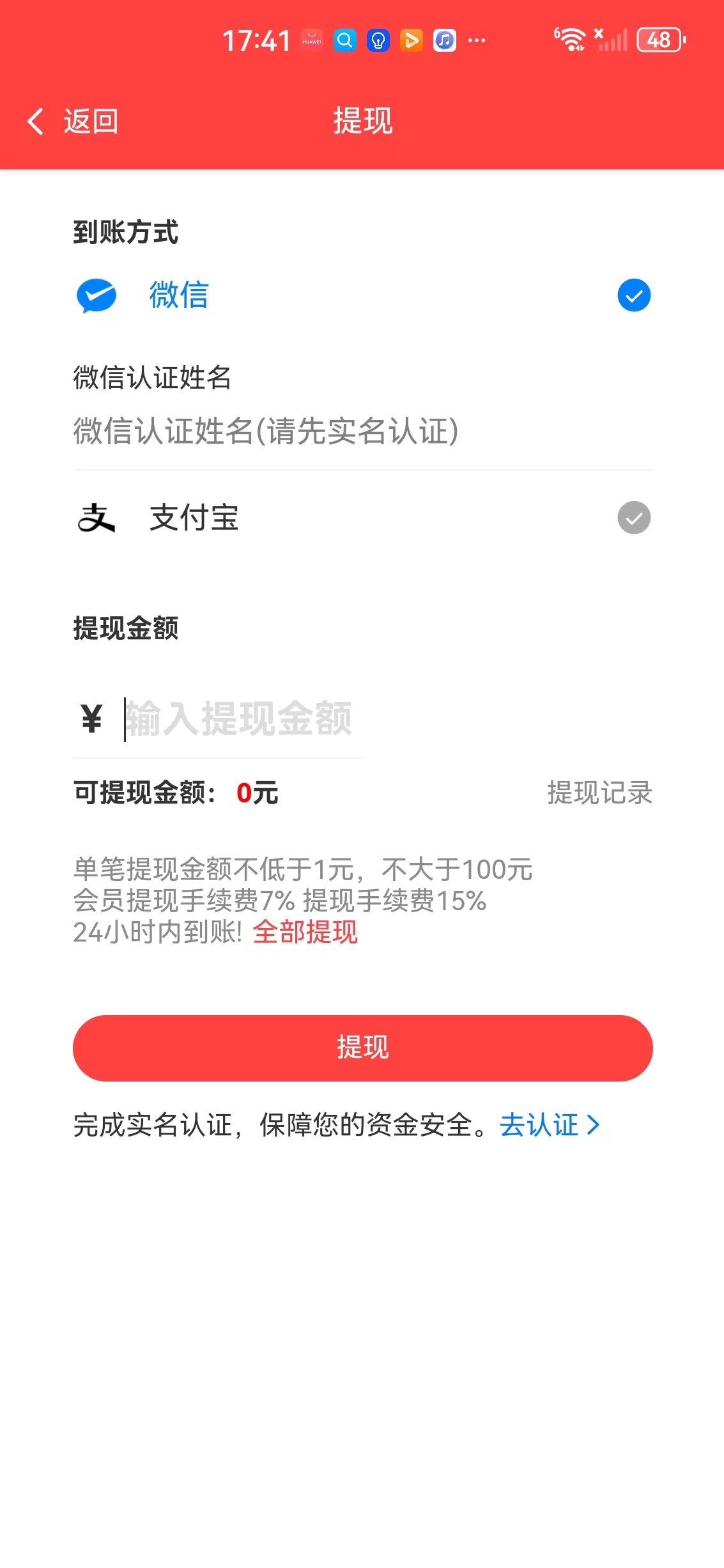Click the WiFi indicator in status bar
The height and width of the screenshot is (1568, 724).
(x=571, y=40)
